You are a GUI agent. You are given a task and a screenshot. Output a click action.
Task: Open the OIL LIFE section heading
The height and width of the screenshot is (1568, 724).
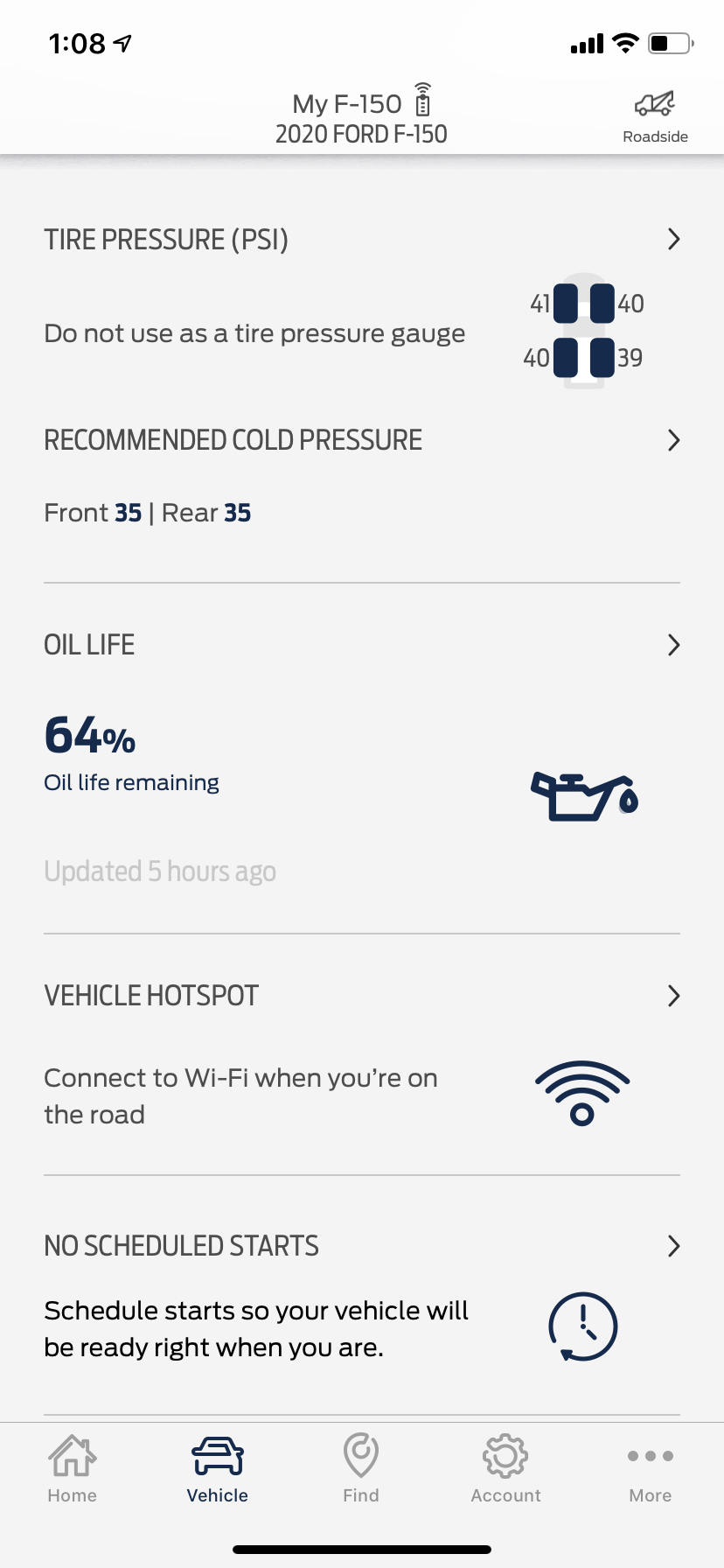[x=89, y=645]
